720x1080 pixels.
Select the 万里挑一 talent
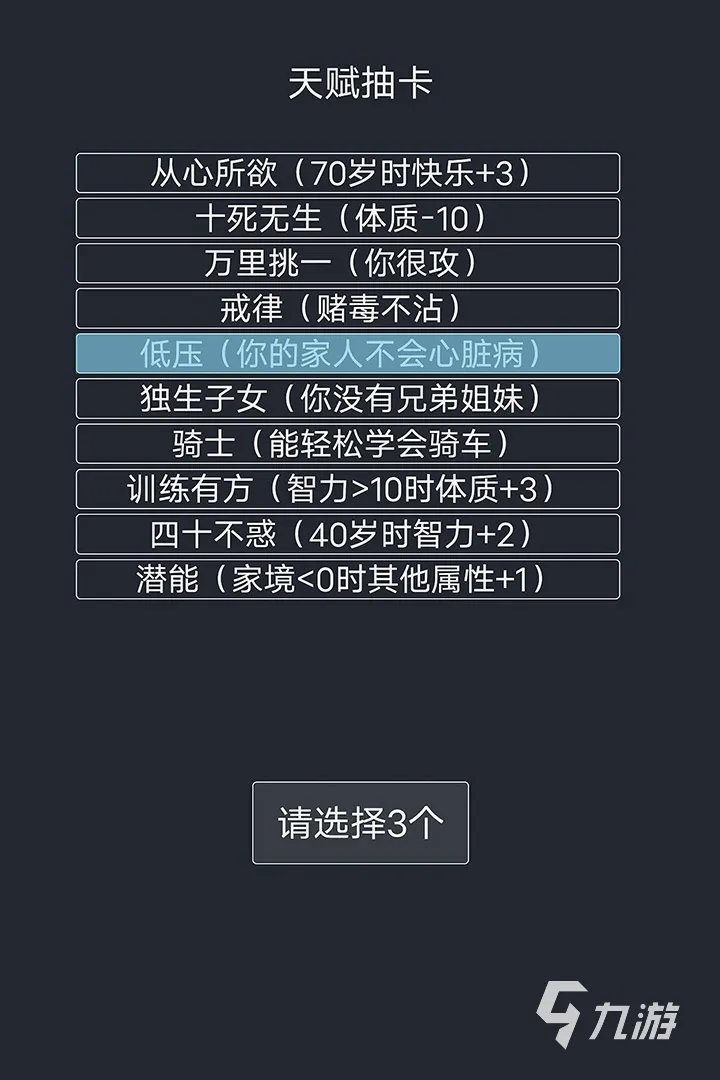(x=351, y=262)
